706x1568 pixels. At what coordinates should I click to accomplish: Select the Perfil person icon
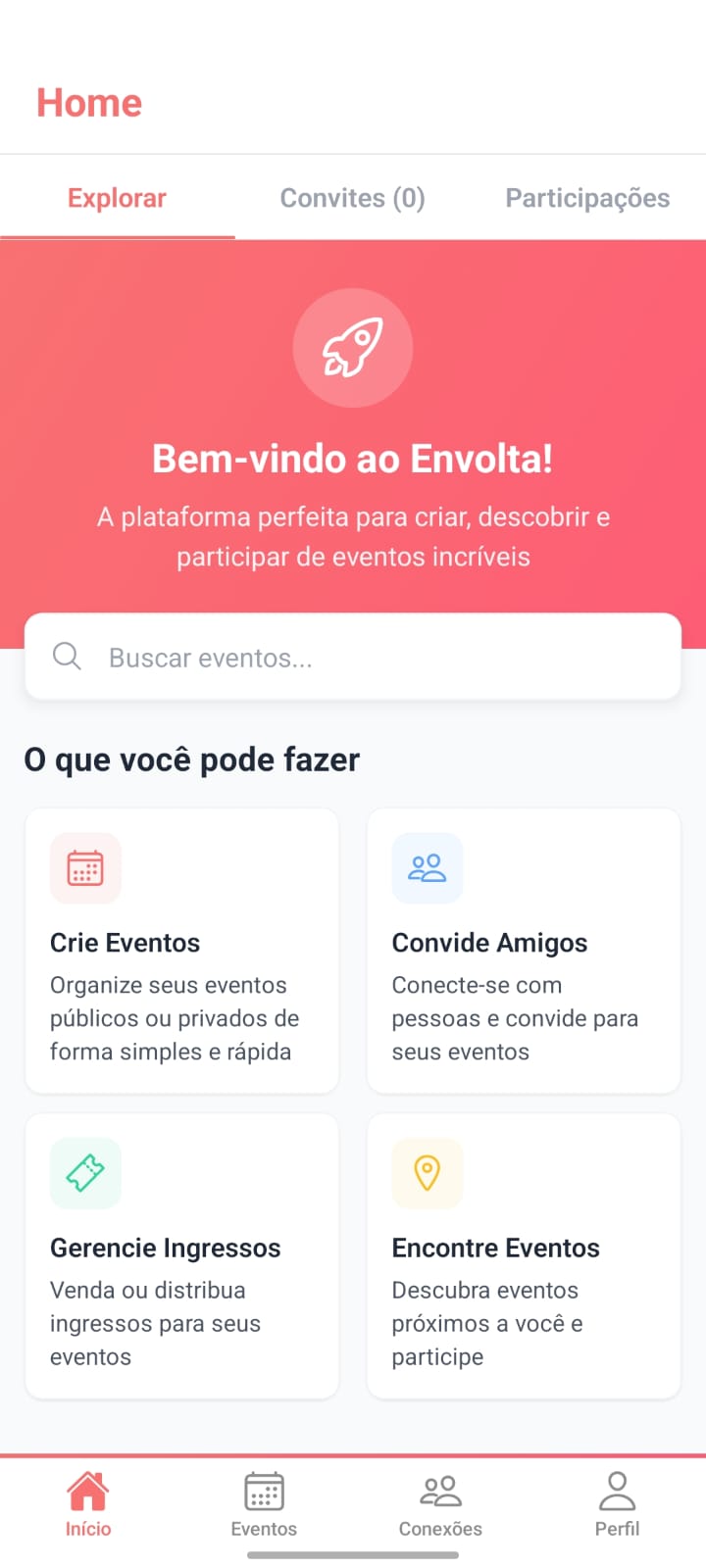617,1492
